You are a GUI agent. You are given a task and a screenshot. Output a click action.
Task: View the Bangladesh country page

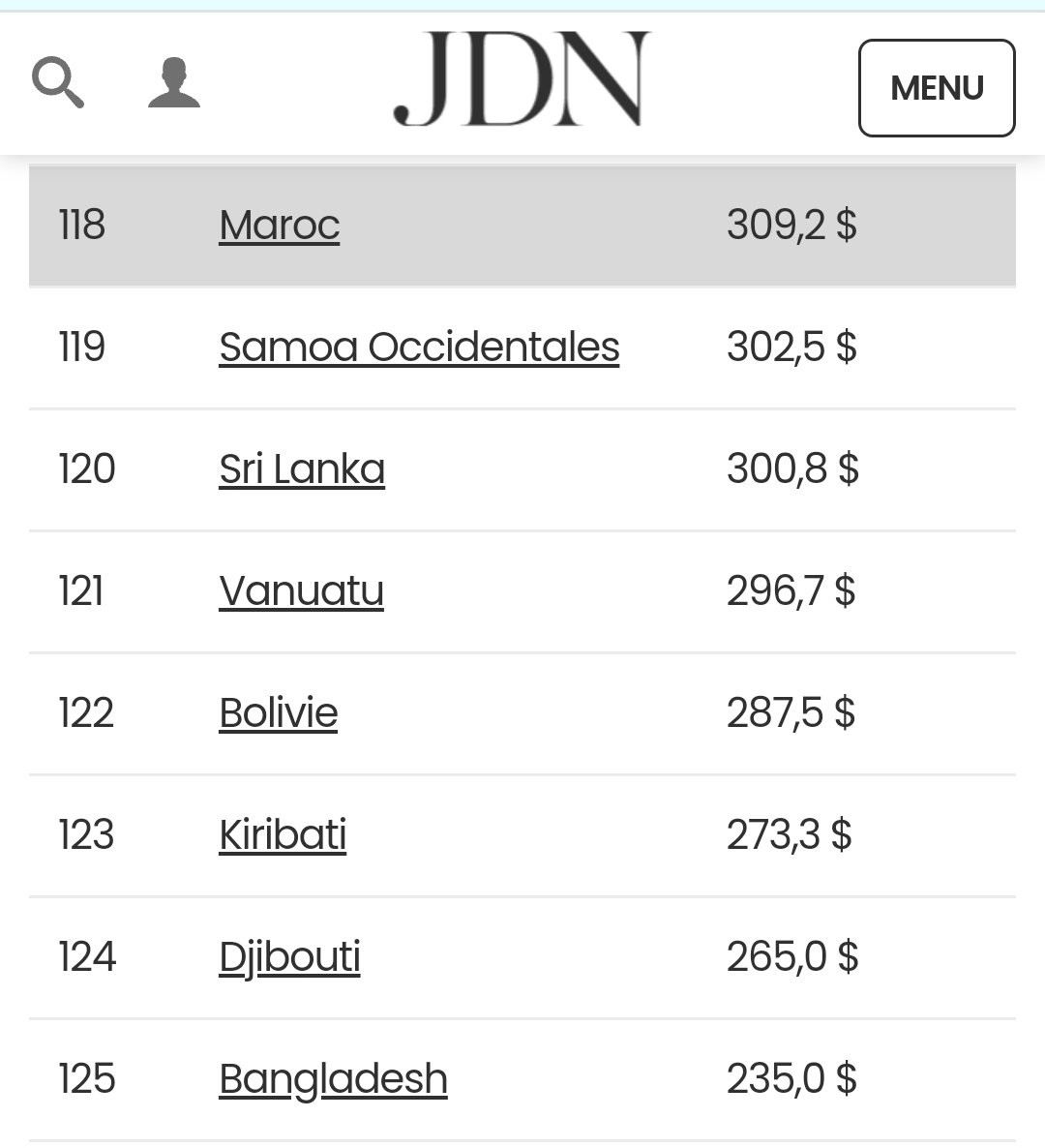pyautogui.click(x=334, y=1080)
